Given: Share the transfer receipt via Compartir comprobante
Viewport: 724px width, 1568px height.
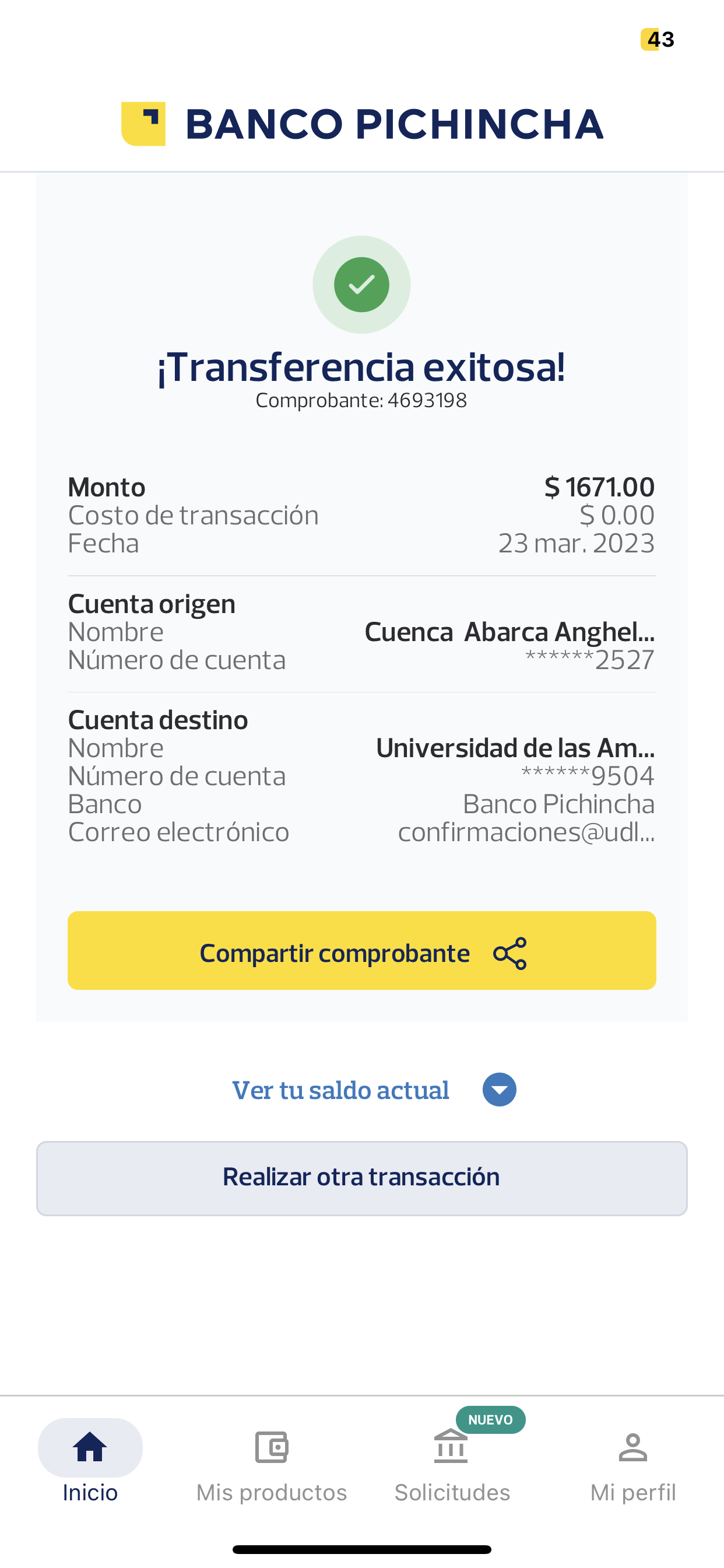Looking at the screenshot, I should [x=361, y=951].
